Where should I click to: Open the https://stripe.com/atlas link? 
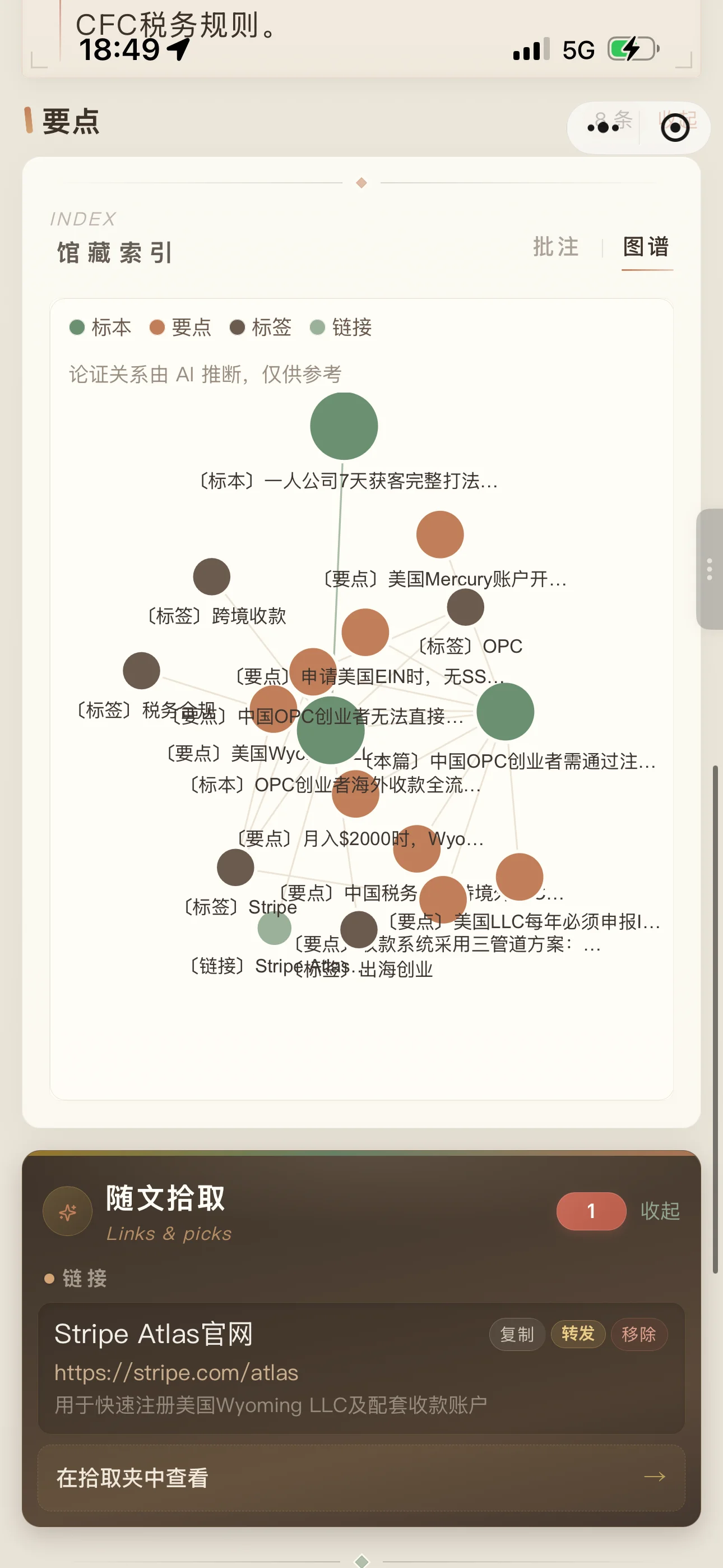pyautogui.click(x=177, y=1373)
